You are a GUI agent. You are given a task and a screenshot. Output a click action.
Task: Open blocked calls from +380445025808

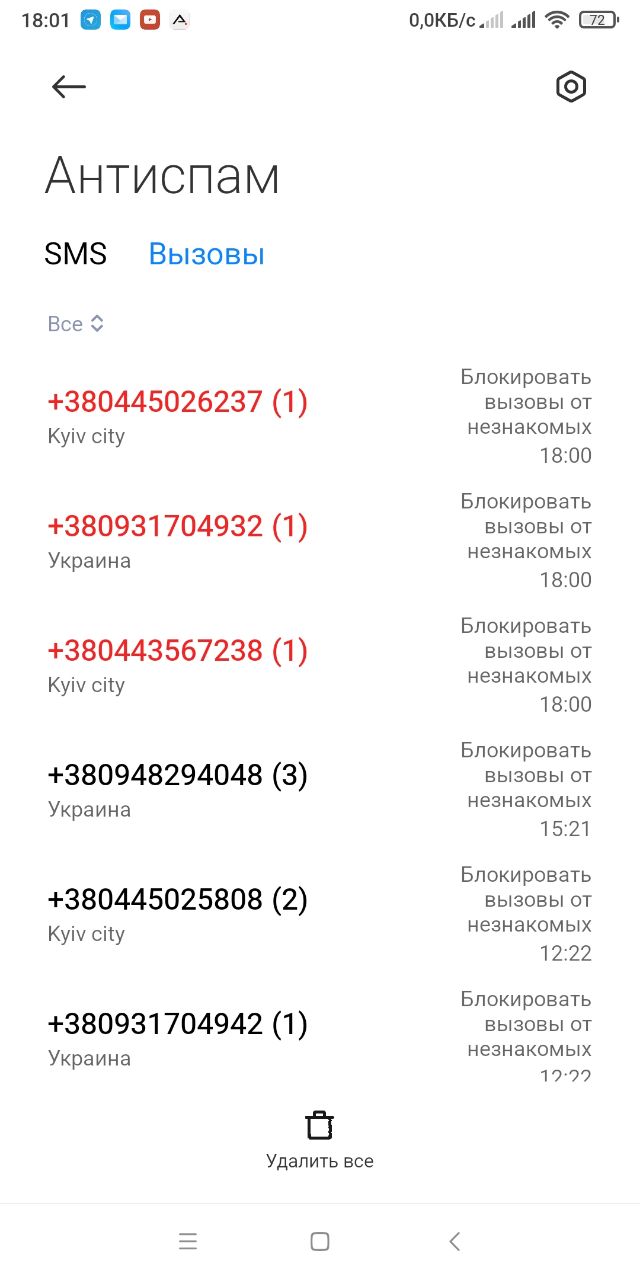click(320, 914)
